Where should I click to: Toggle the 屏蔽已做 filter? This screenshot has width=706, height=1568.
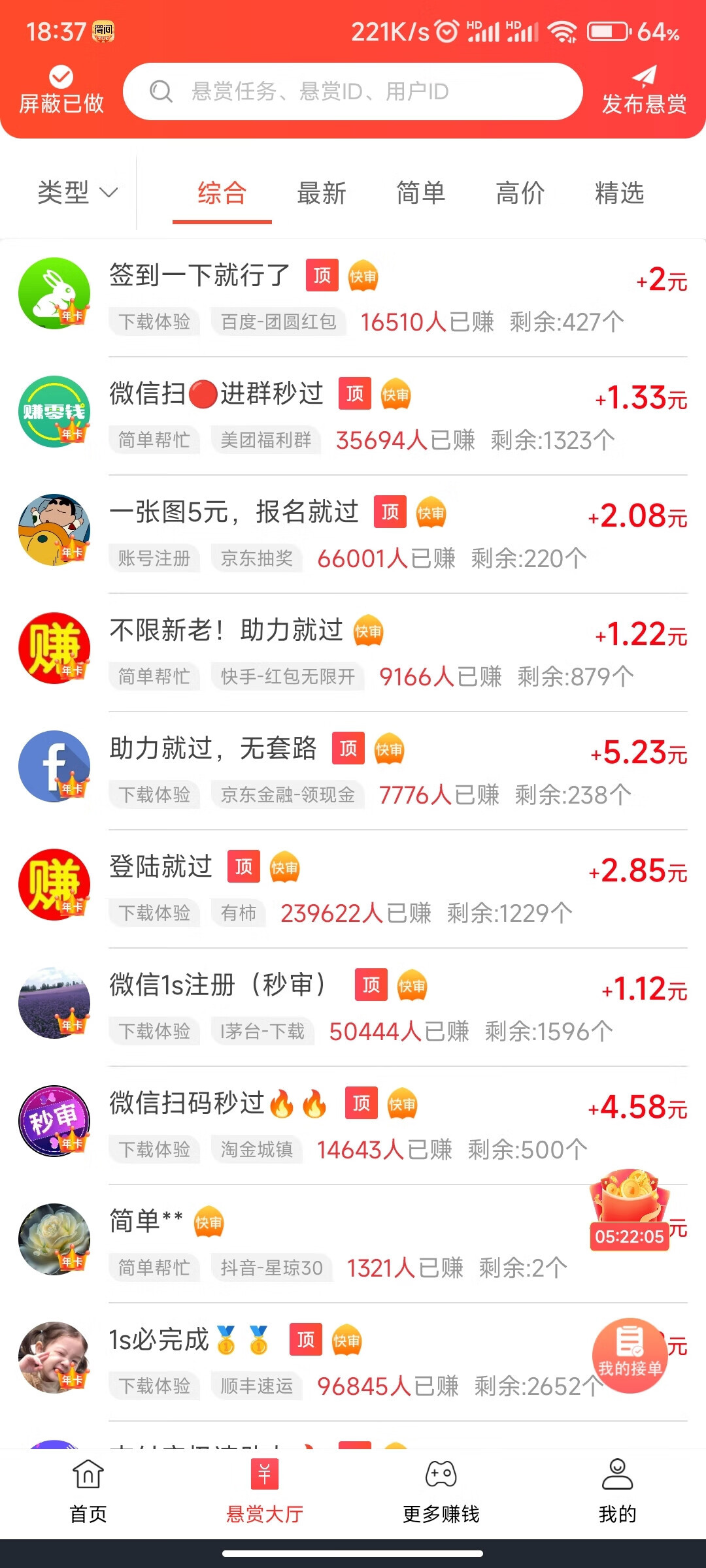(x=61, y=90)
